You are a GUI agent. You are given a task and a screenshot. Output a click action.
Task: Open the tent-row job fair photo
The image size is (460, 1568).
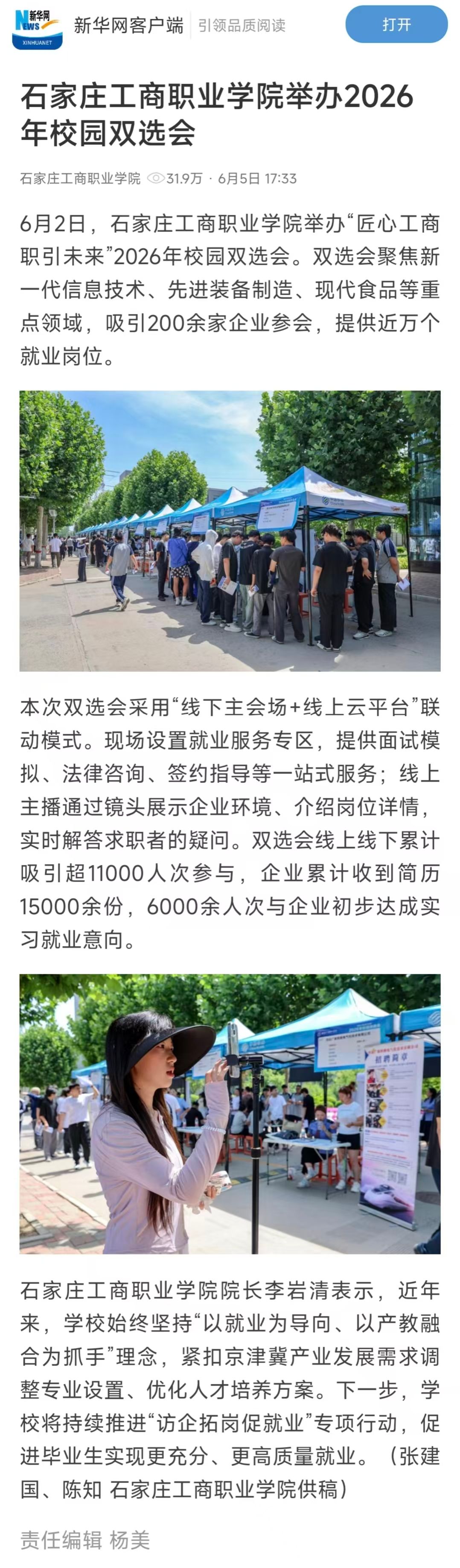[x=230, y=531]
